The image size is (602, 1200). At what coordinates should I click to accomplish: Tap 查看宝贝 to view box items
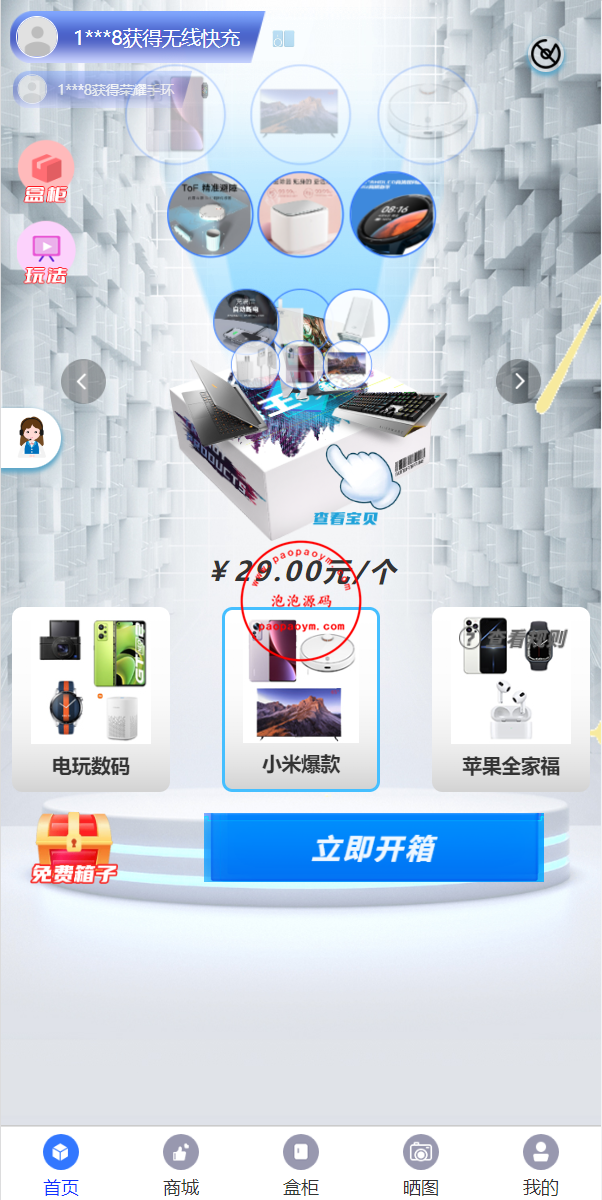pyautogui.click(x=346, y=518)
